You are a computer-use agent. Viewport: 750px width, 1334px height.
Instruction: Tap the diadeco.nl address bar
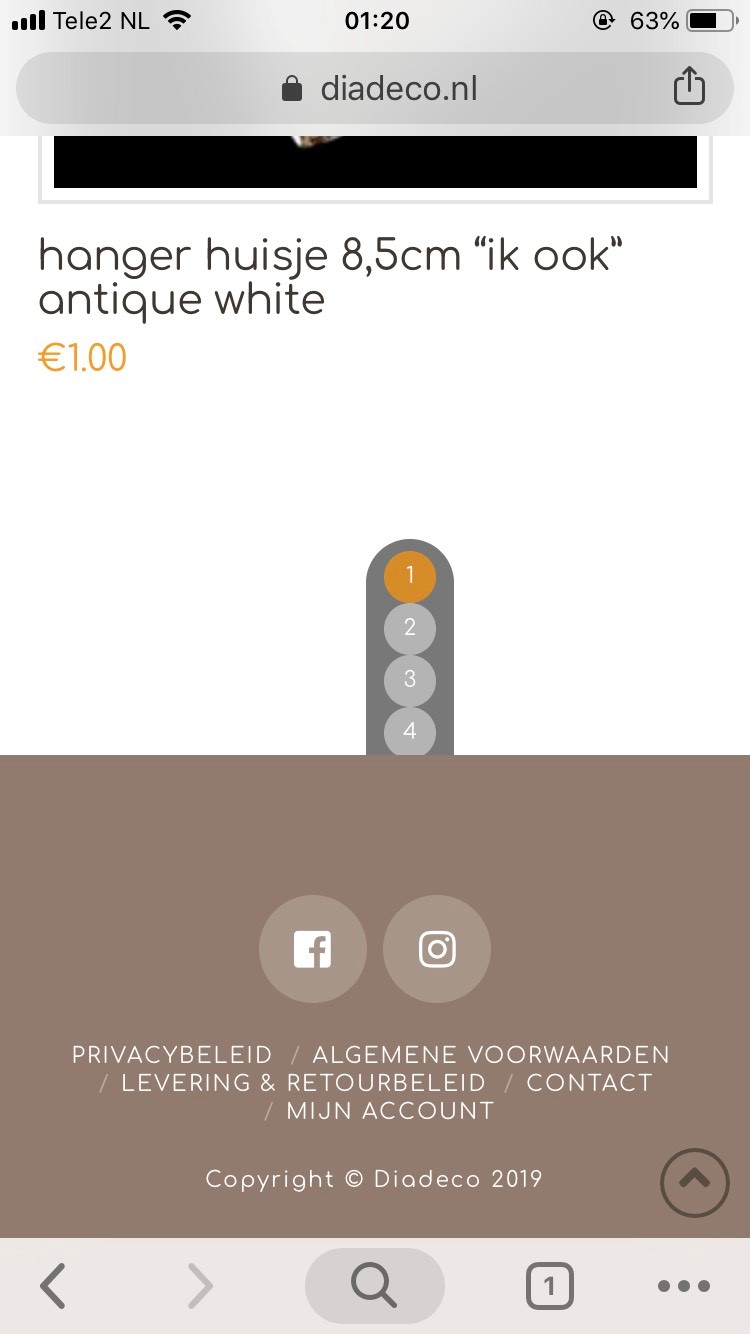point(375,88)
